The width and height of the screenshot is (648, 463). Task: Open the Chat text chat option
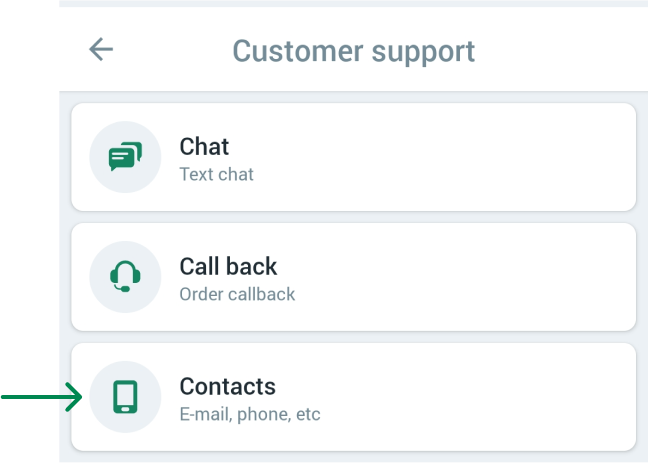[353, 158]
